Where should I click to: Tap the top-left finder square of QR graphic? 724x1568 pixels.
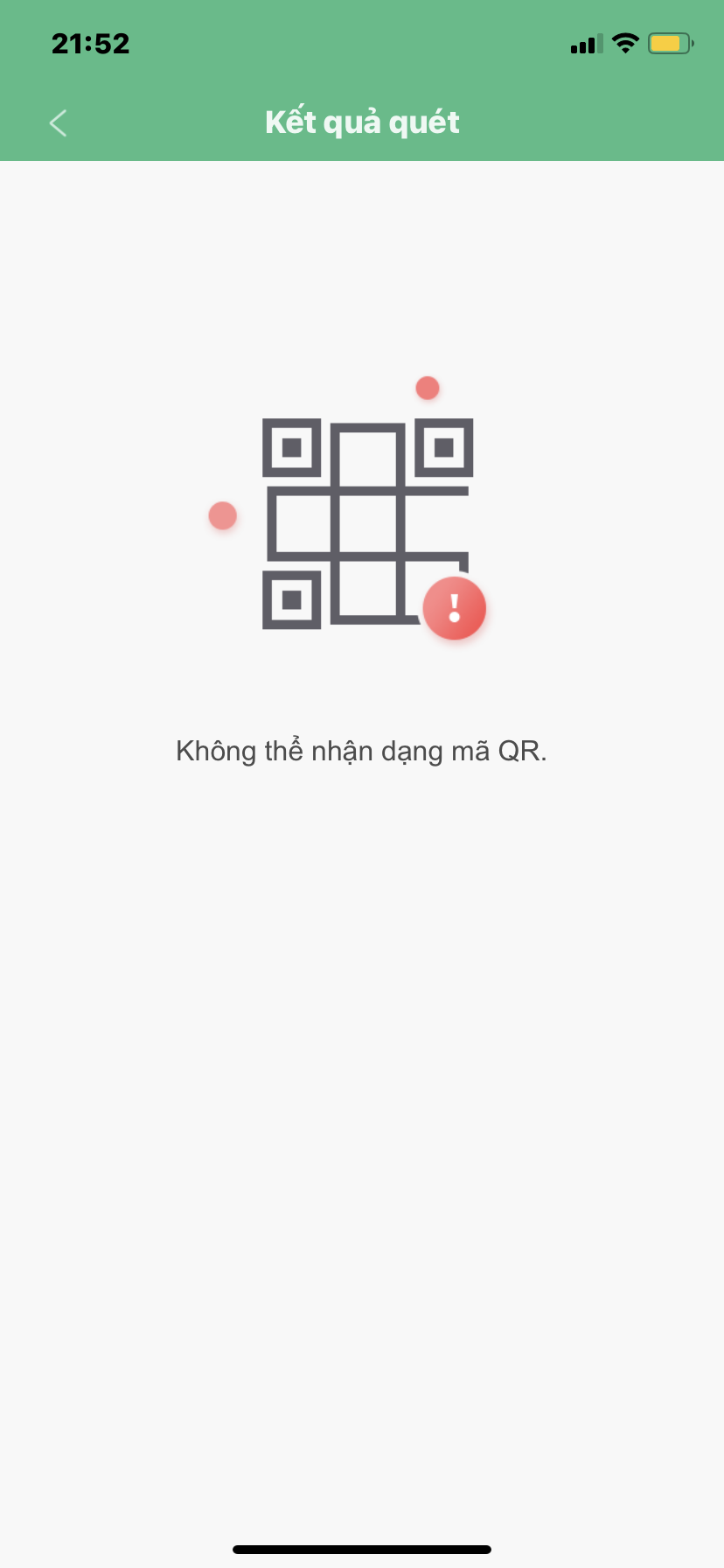coord(291,448)
